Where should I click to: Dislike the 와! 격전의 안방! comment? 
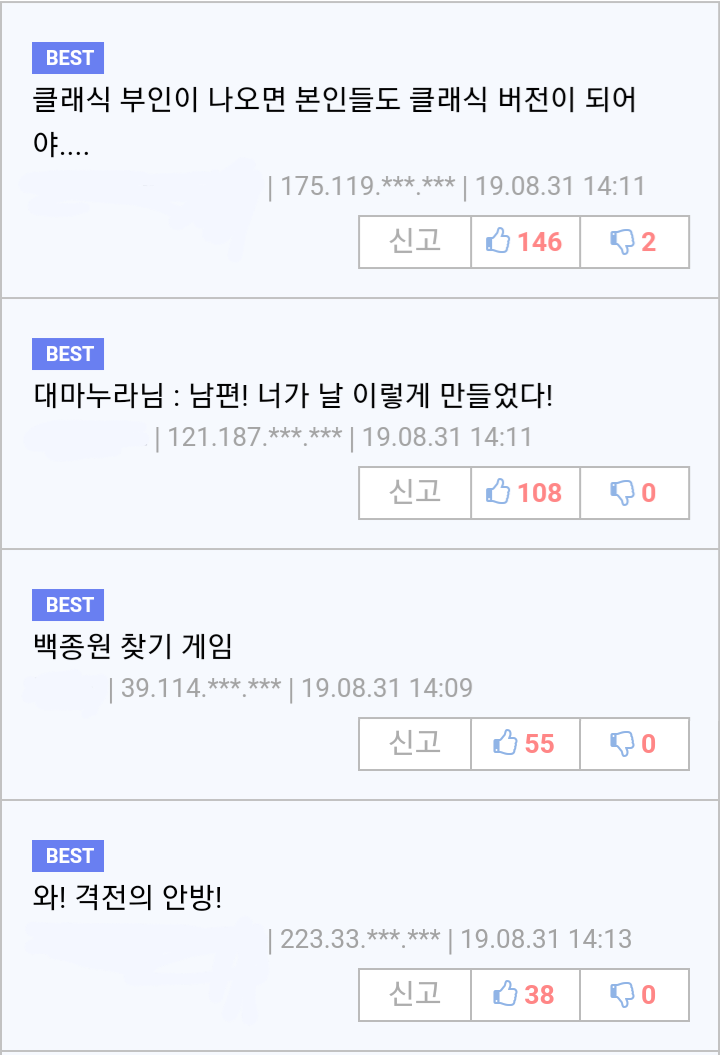point(634,995)
